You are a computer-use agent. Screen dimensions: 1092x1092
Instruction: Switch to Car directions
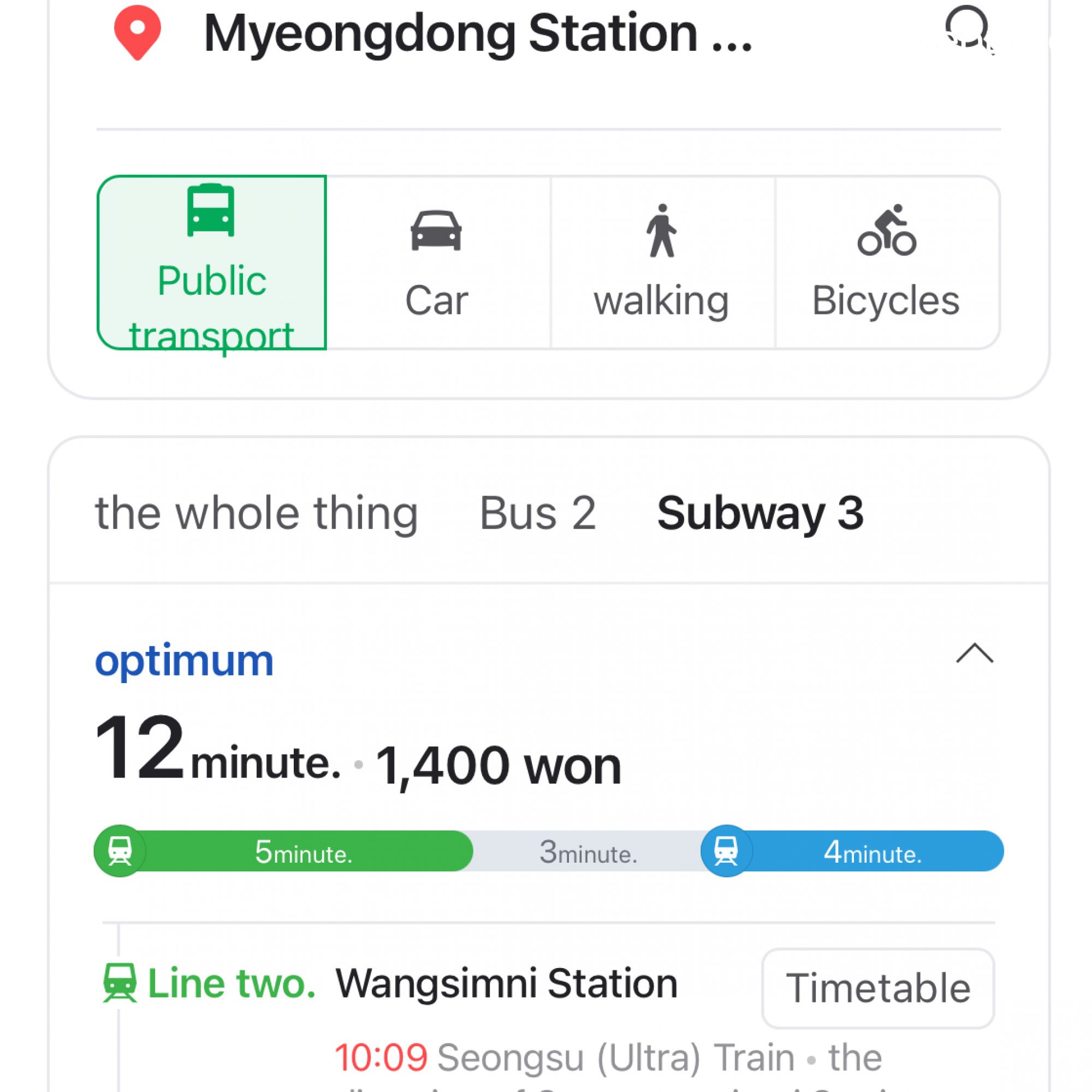pyautogui.click(x=437, y=262)
